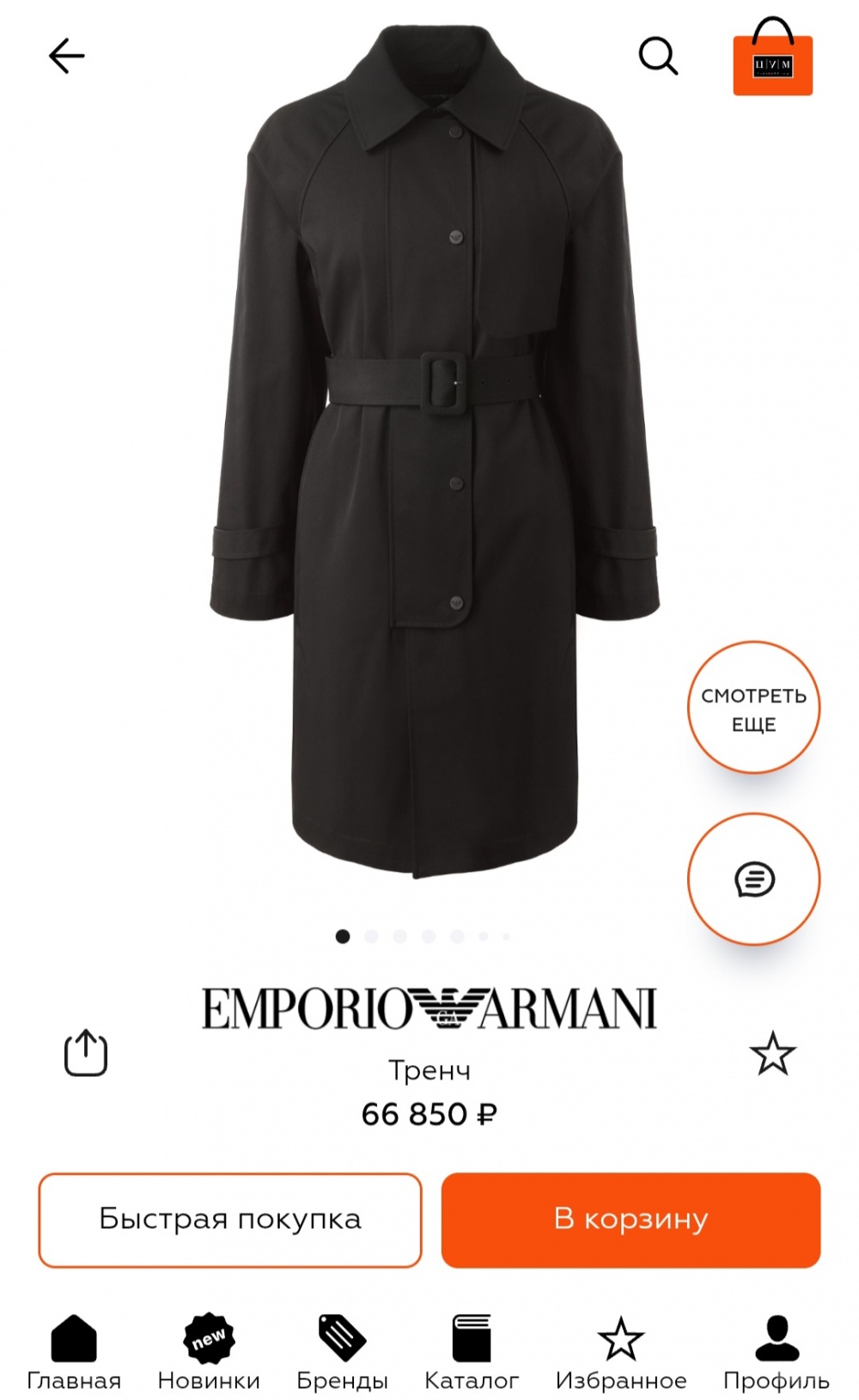Add the trench to favorites with the star

(772, 1053)
